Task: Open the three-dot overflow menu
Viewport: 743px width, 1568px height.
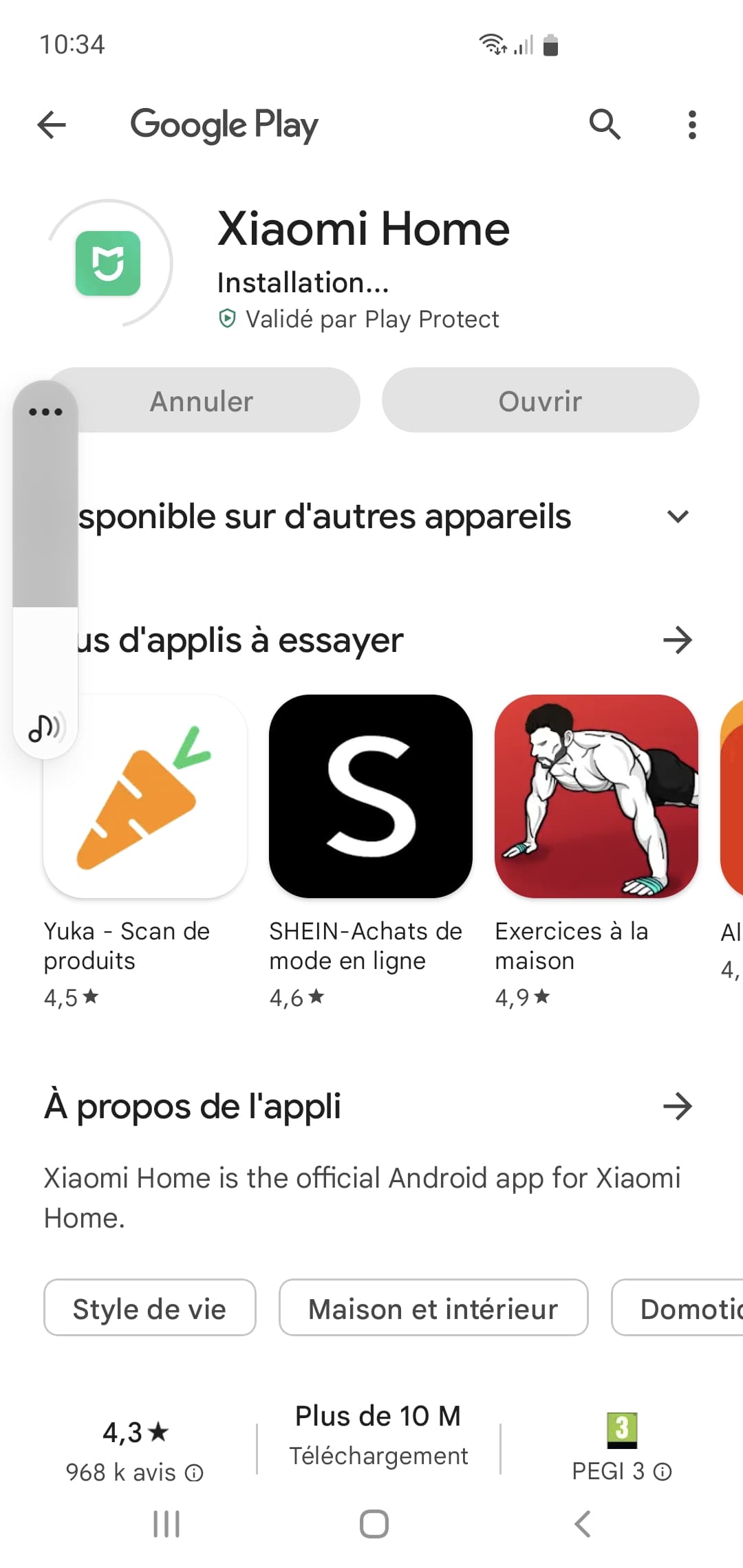Action: click(692, 125)
